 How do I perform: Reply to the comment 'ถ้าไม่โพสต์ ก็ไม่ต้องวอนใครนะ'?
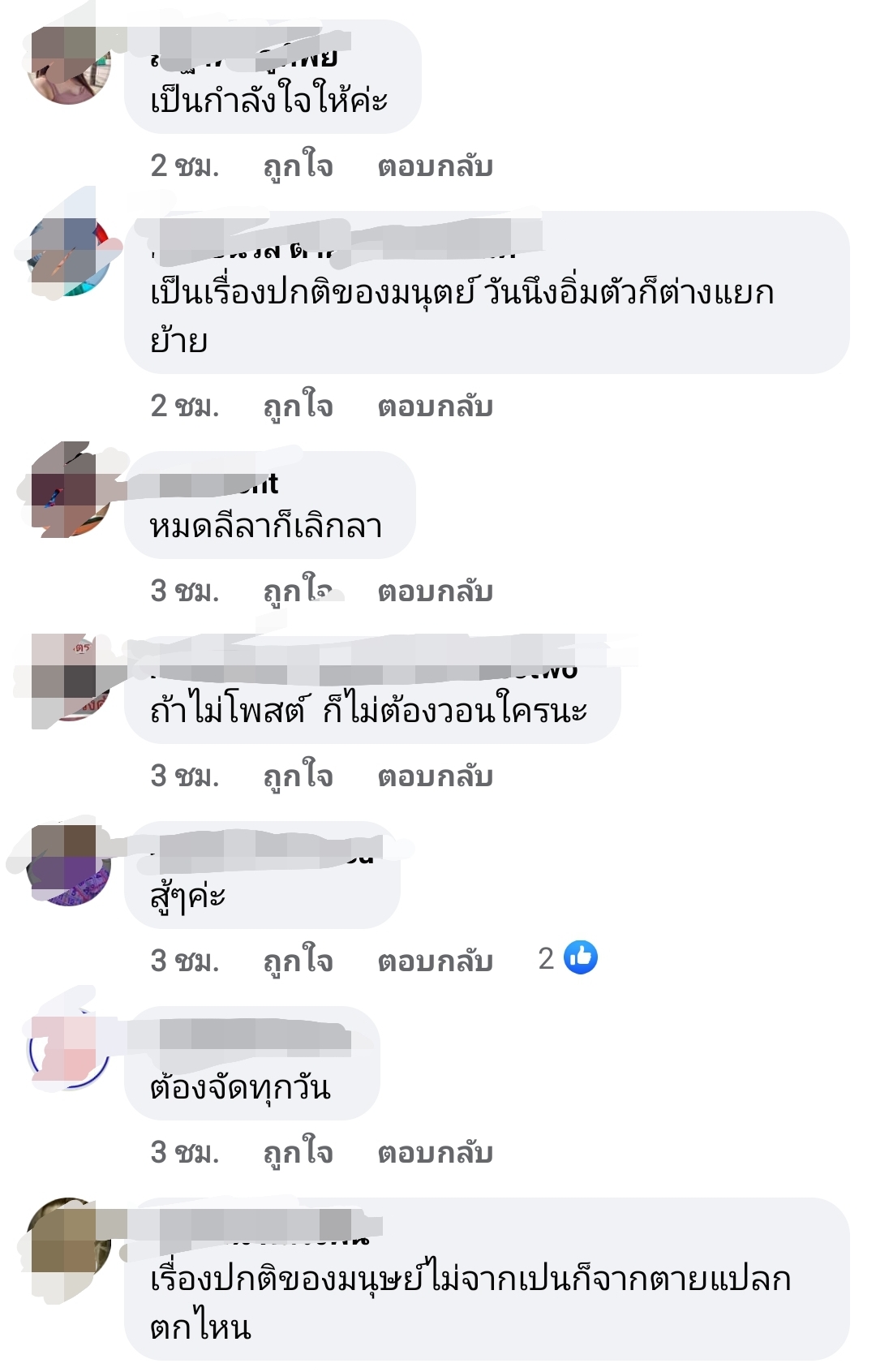tap(435, 776)
